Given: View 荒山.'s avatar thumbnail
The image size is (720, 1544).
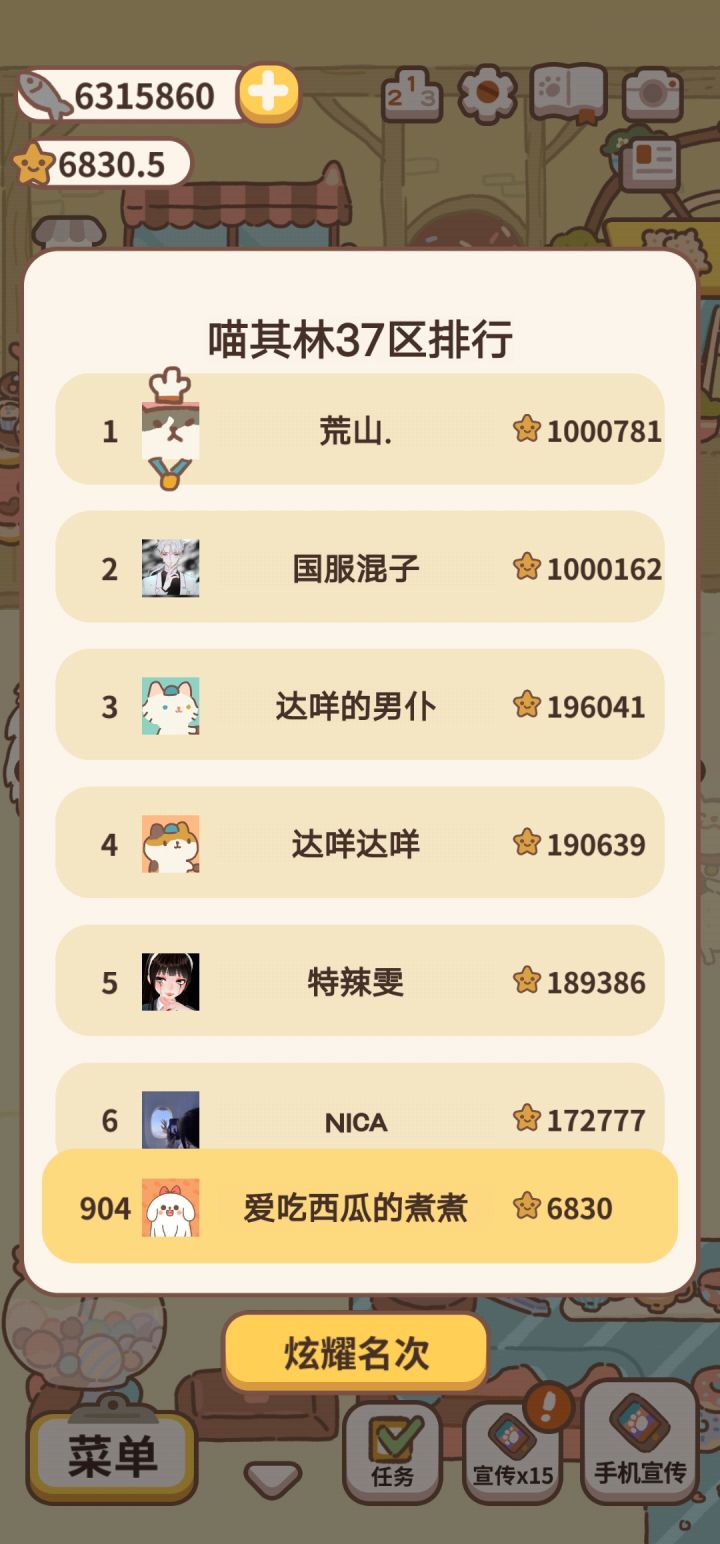Looking at the screenshot, I should coord(170,430).
